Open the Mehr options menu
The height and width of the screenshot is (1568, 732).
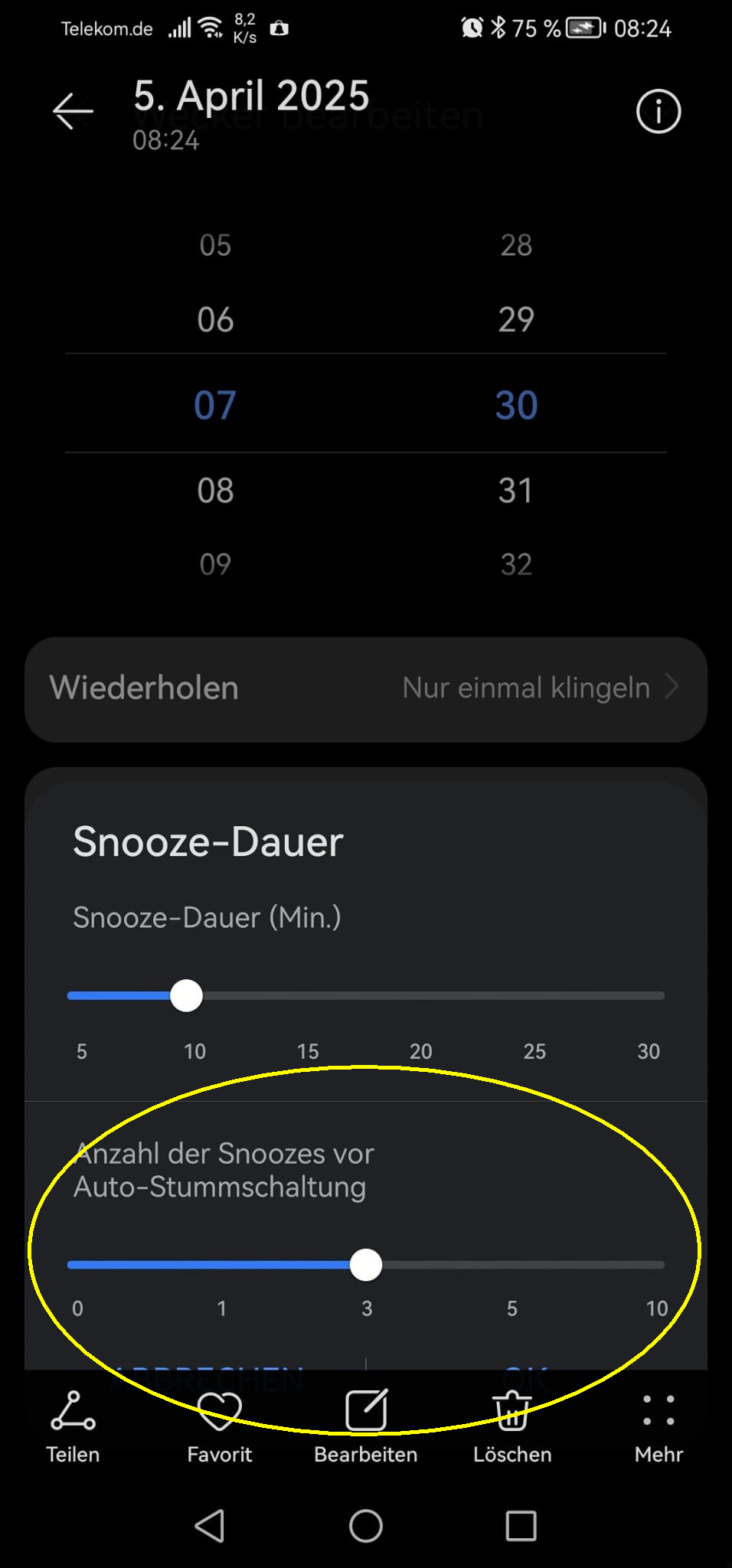click(x=658, y=1428)
